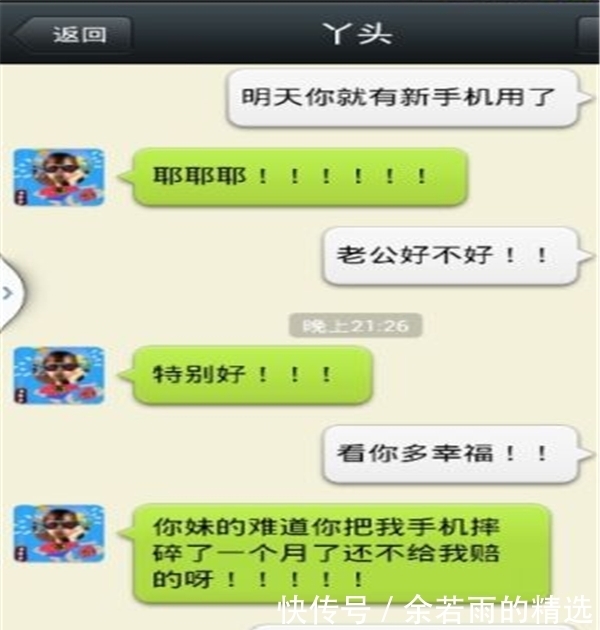Expand the side arrow handle at left edge
Screen dimensions: 600x630
[x=8, y=293]
